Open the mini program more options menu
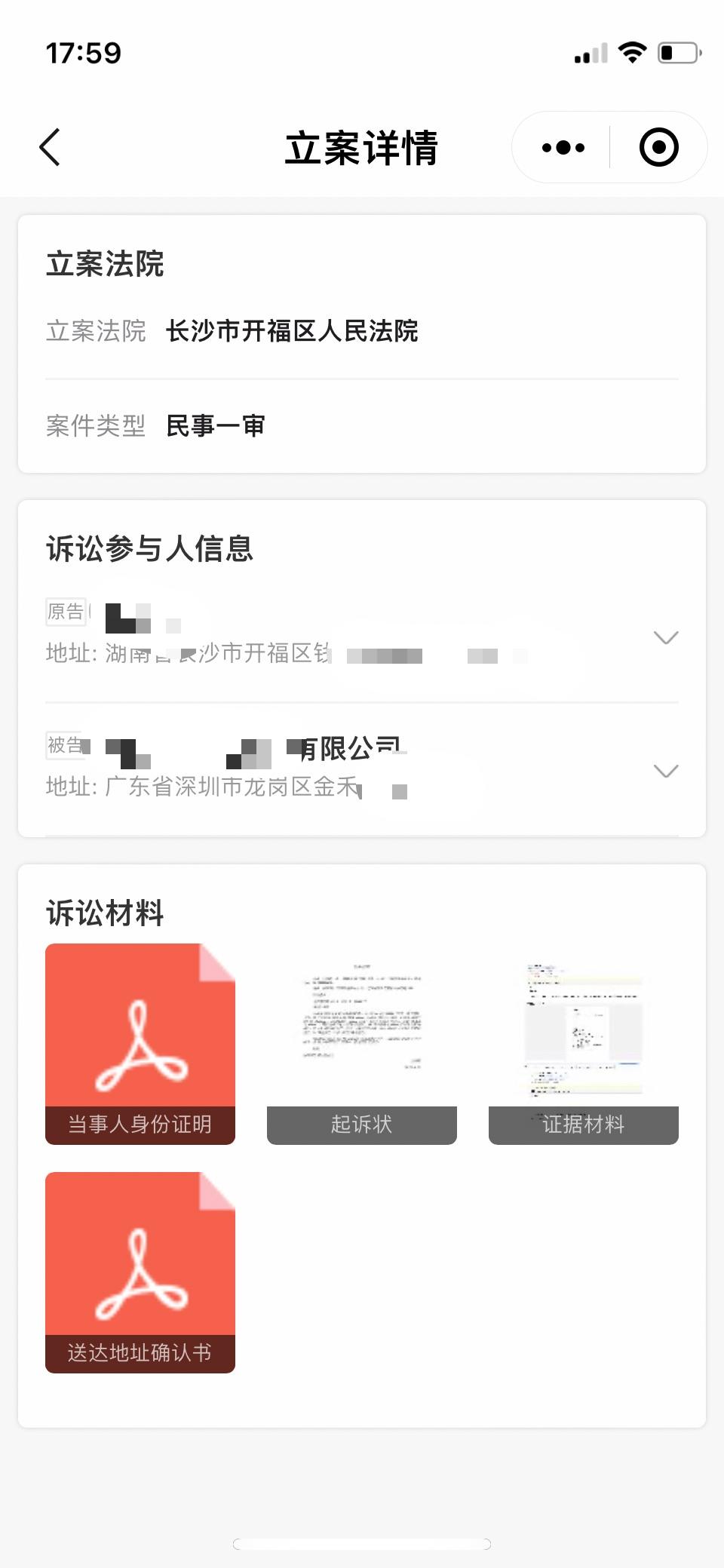This screenshot has width=724, height=1568. tap(563, 147)
